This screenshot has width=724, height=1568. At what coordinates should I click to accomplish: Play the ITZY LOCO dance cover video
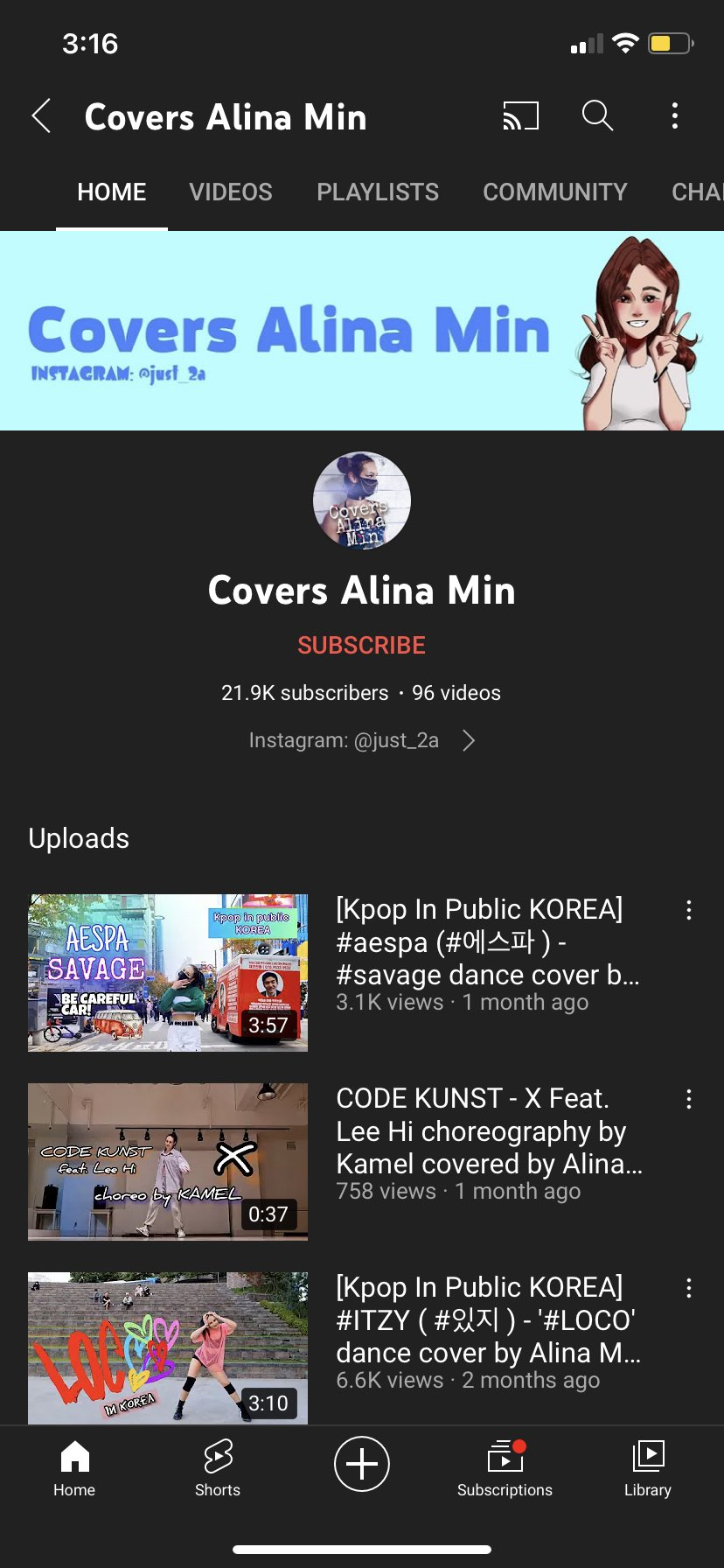(x=168, y=1347)
